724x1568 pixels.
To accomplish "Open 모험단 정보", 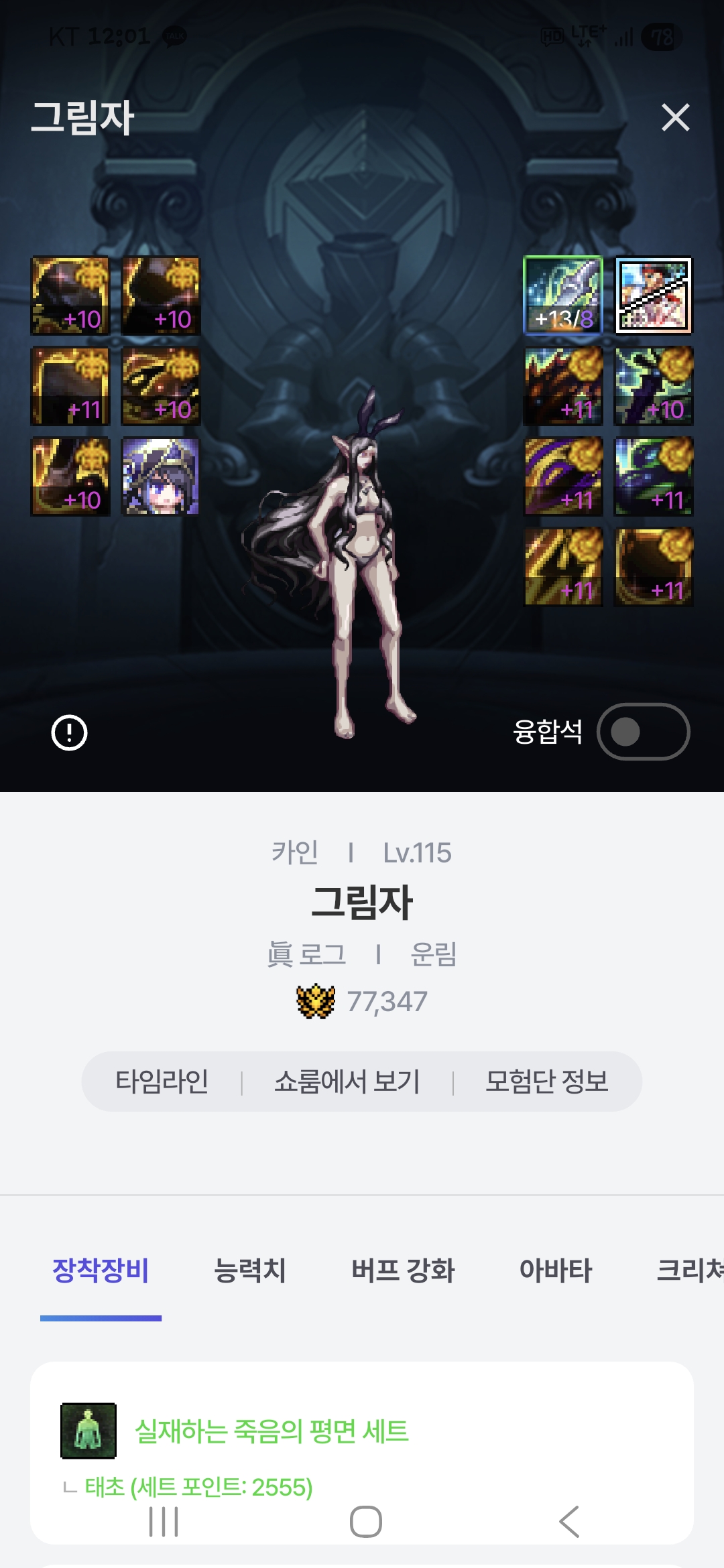I will (546, 1082).
